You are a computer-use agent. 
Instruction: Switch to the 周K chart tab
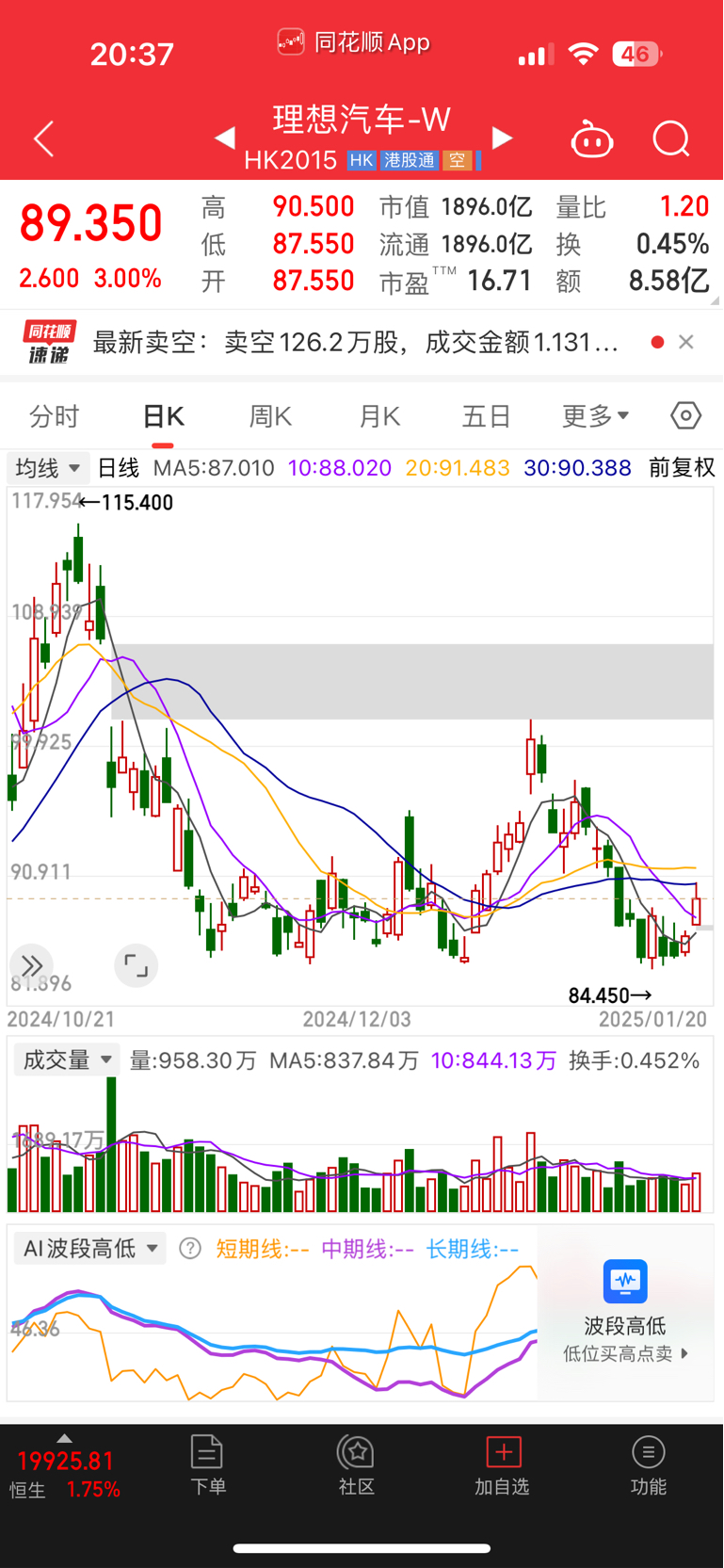(x=270, y=416)
